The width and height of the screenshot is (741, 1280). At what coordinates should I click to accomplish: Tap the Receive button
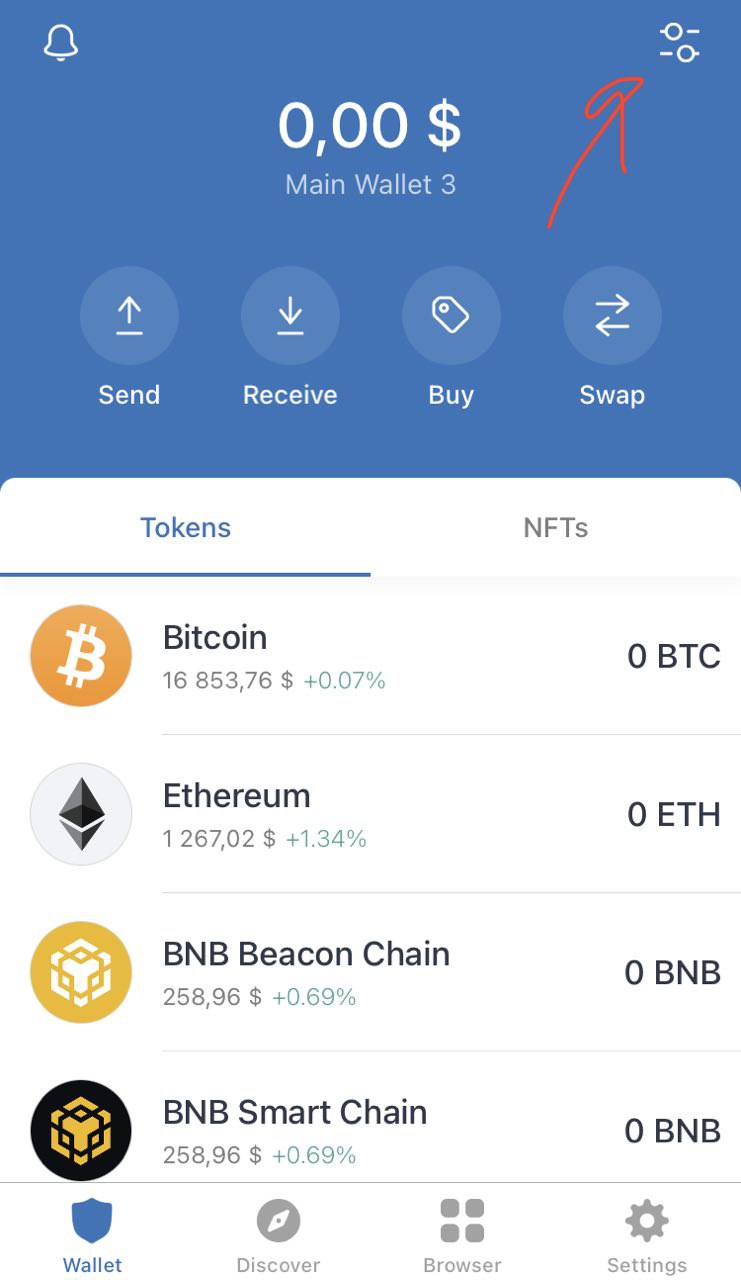coord(290,317)
